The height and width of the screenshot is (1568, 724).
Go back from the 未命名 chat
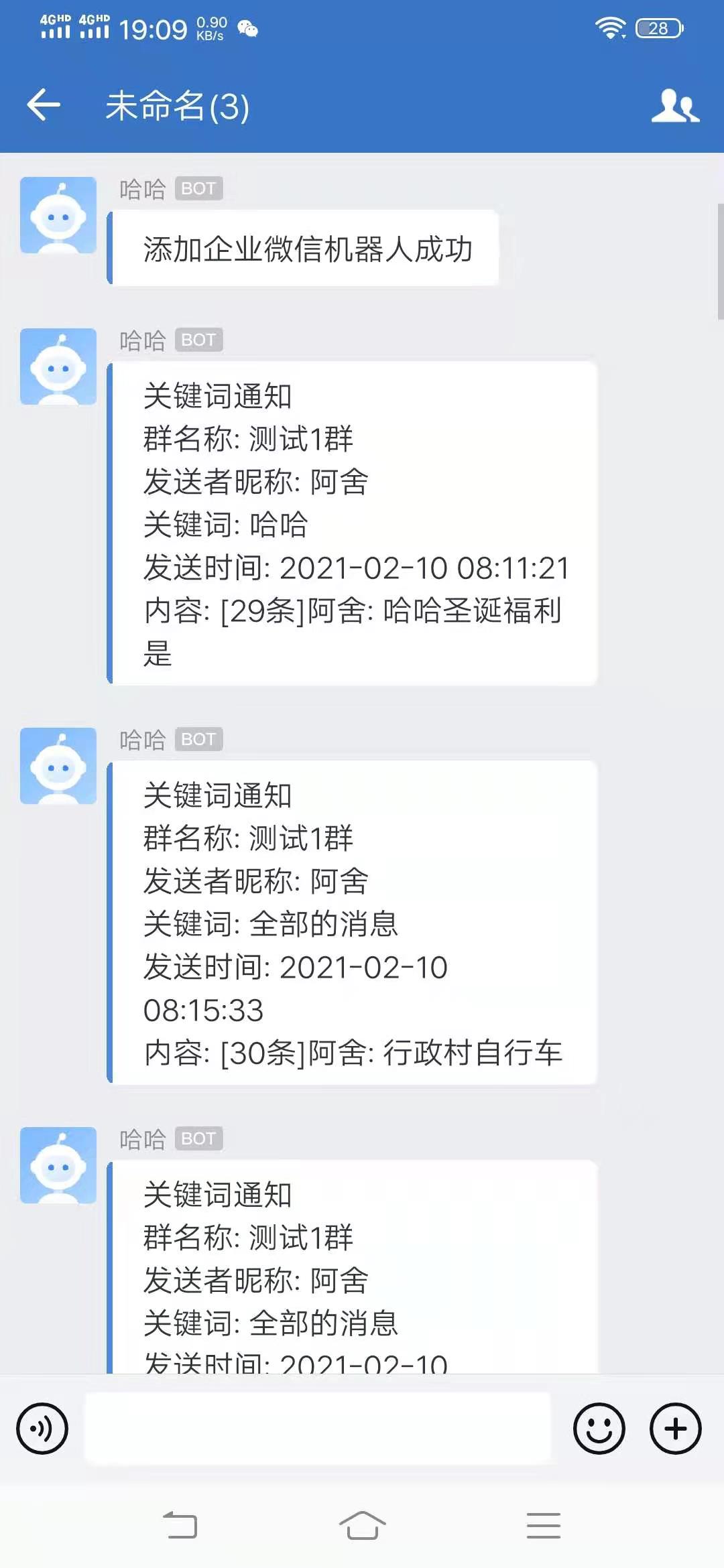click(x=44, y=105)
